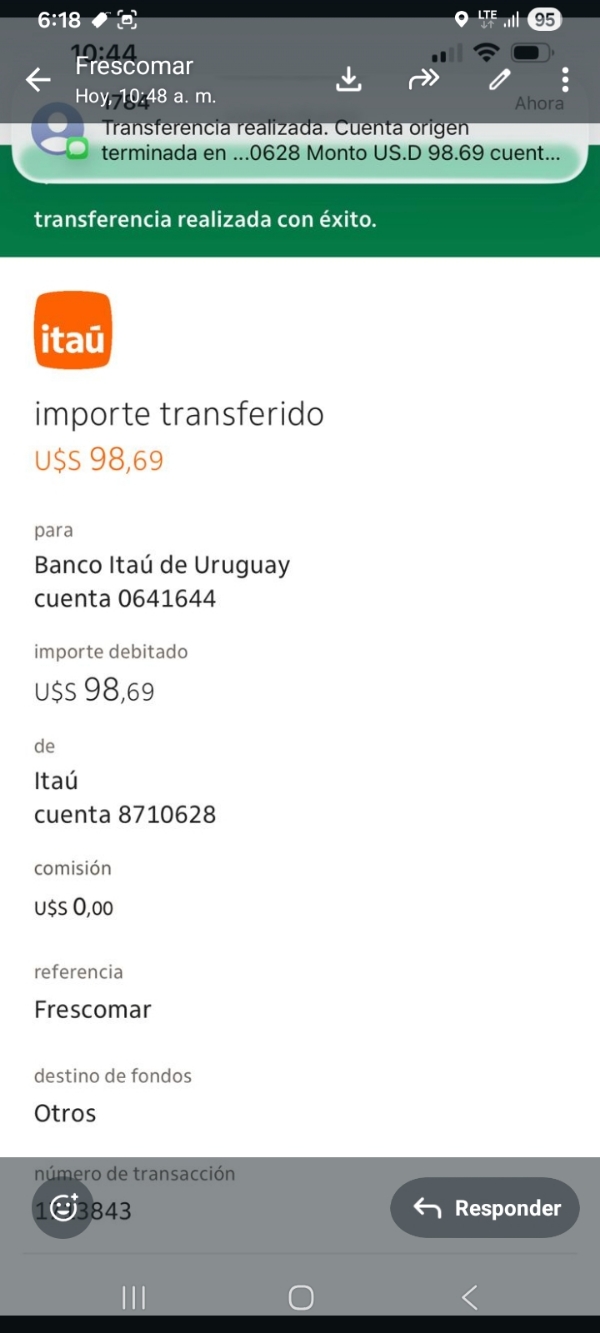React to the image with an emoji
Screen dimensions: 600x1333
click(63, 1208)
